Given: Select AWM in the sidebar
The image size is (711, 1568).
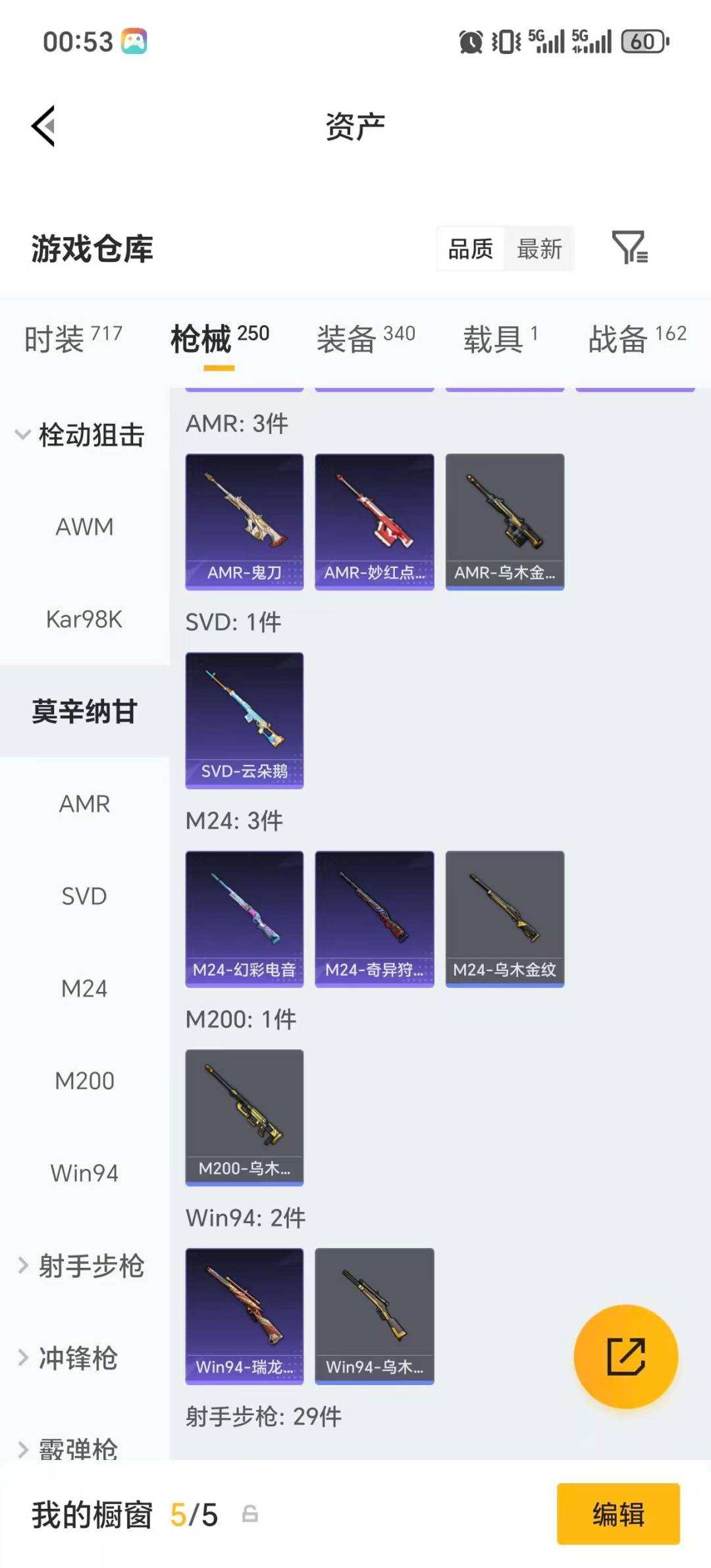Looking at the screenshot, I should tap(84, 527).
